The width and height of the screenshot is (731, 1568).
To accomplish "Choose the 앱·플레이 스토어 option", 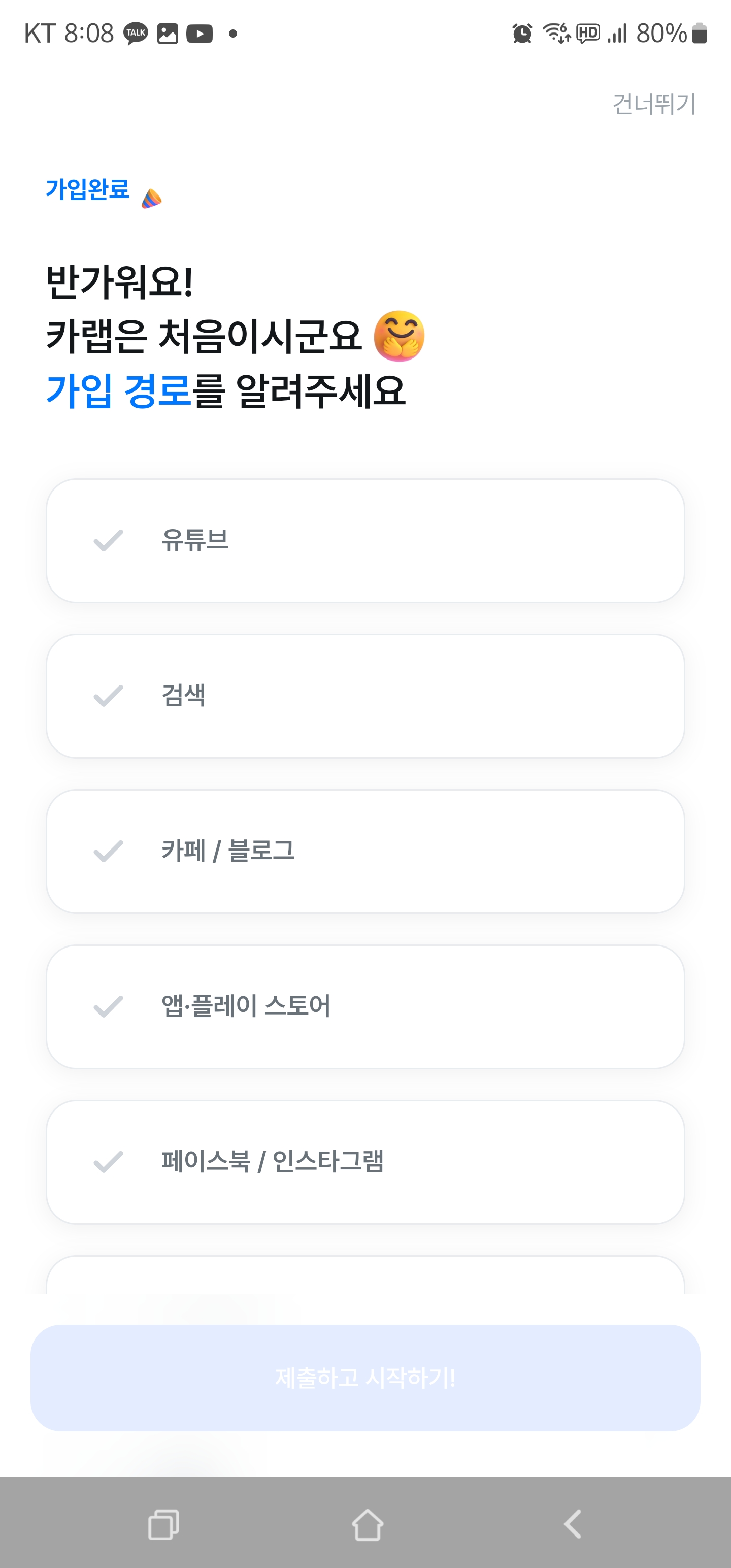I will [x=365, y=1007].
